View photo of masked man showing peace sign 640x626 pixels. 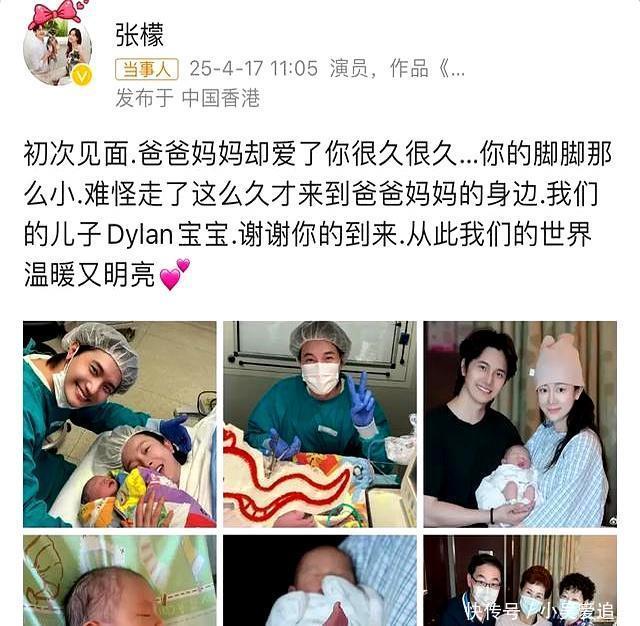click(x=320, y=424)
